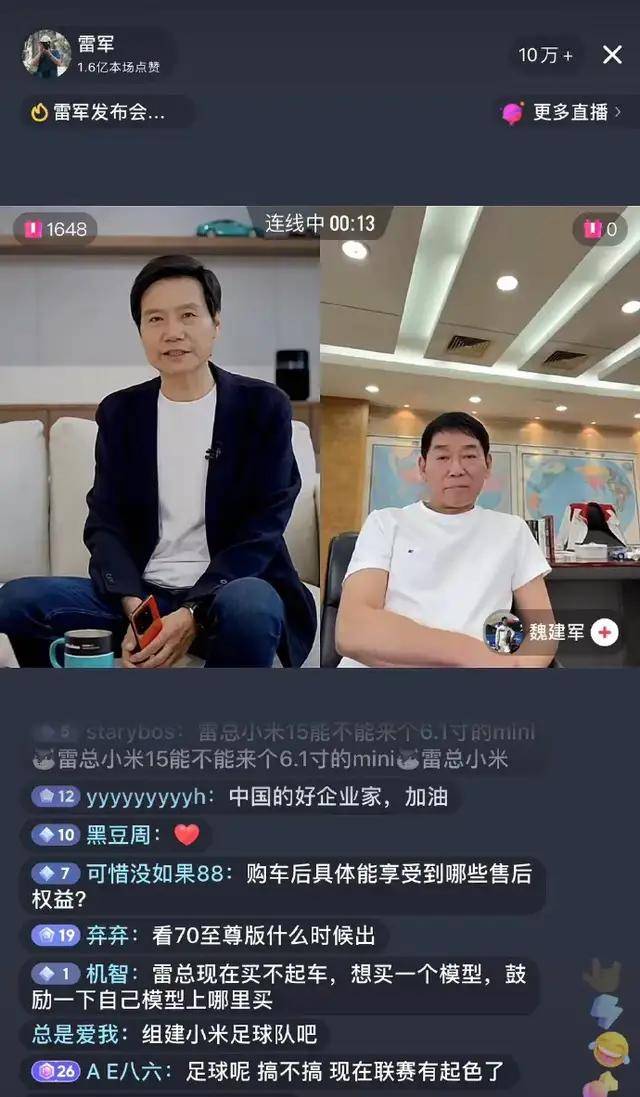Open the host profile 雷军
The image size is (640, 1097).
pyautogui.click(x=47, y=53)
